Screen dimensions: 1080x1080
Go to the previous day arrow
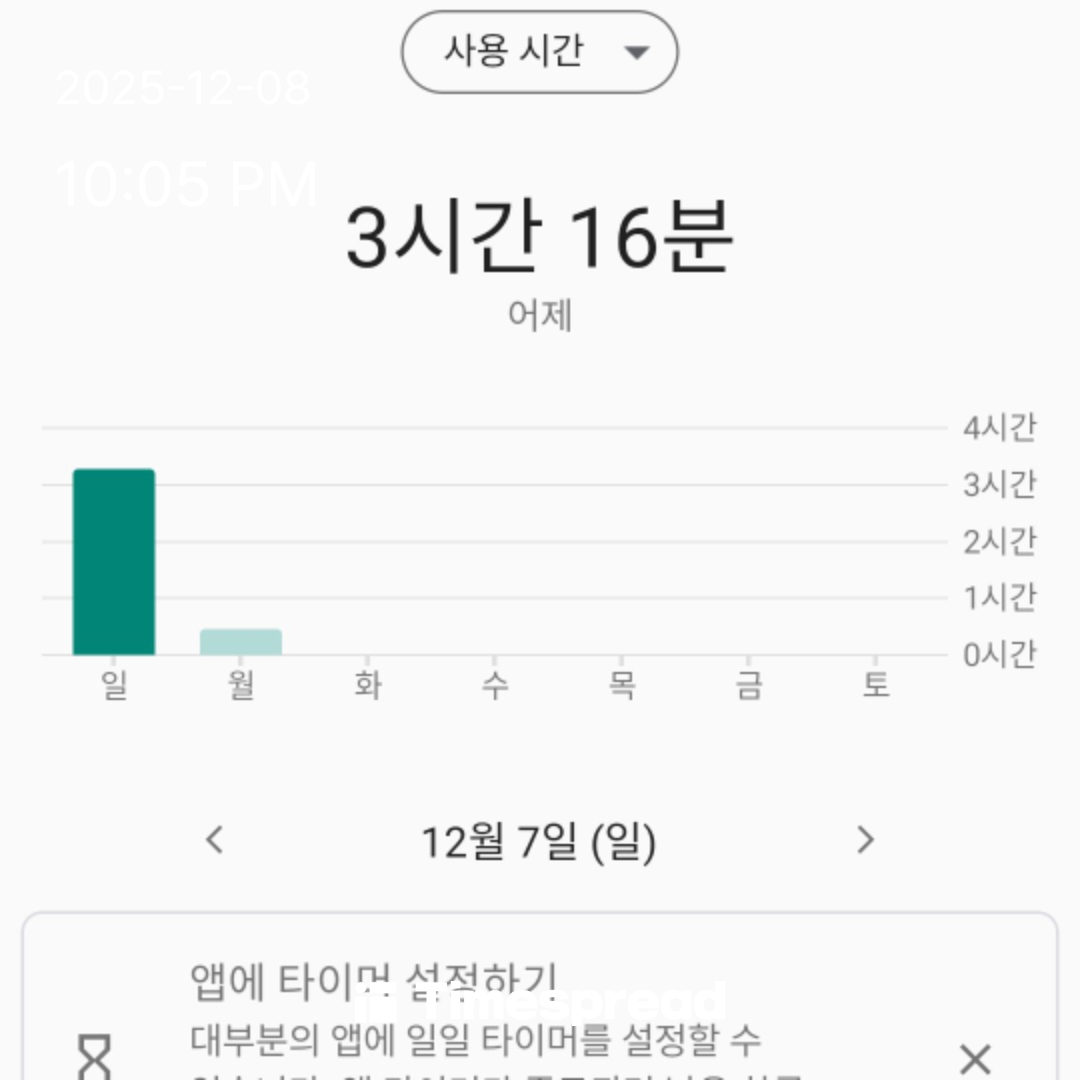pyautogui.click(x=214, y=840)
